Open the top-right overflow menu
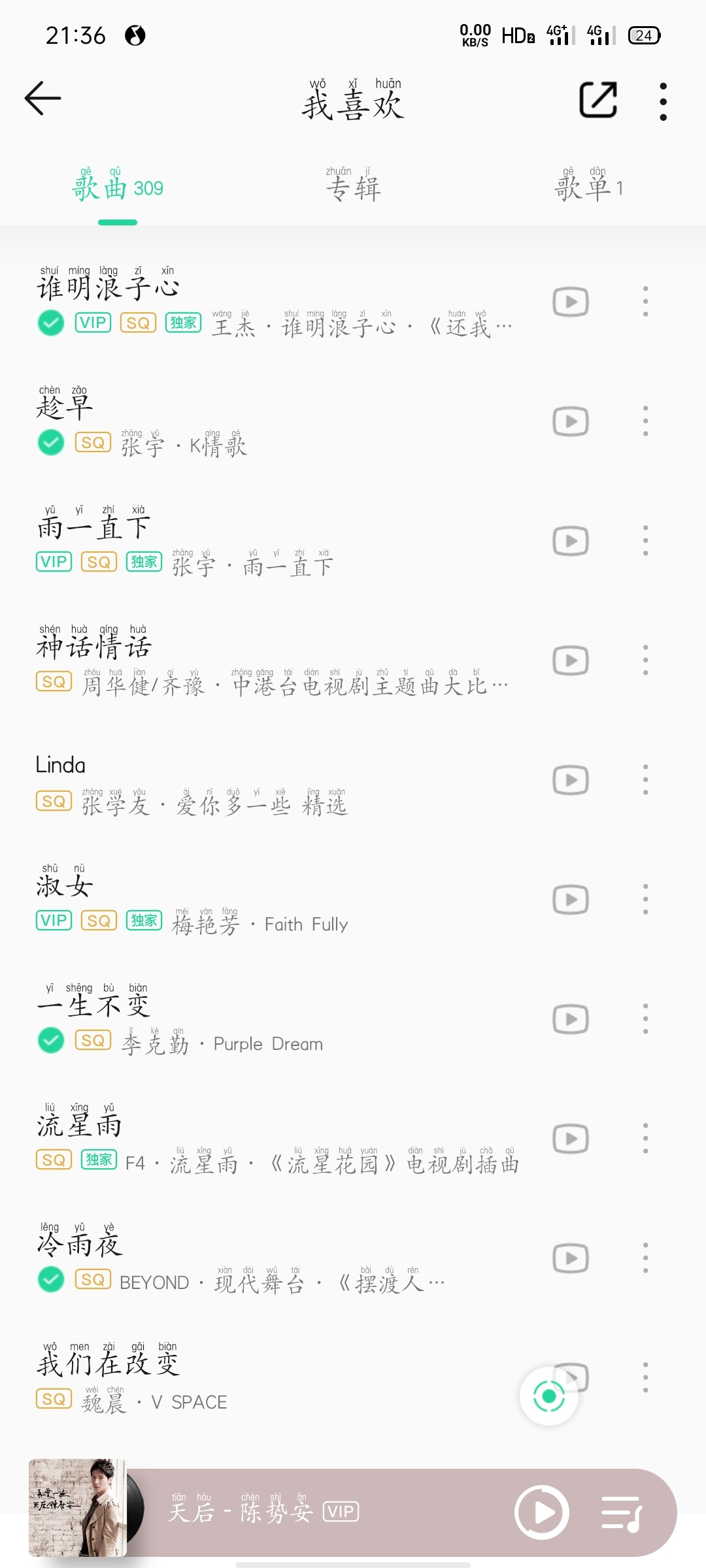Viewport: 706px width, 1568px height. 663,101
